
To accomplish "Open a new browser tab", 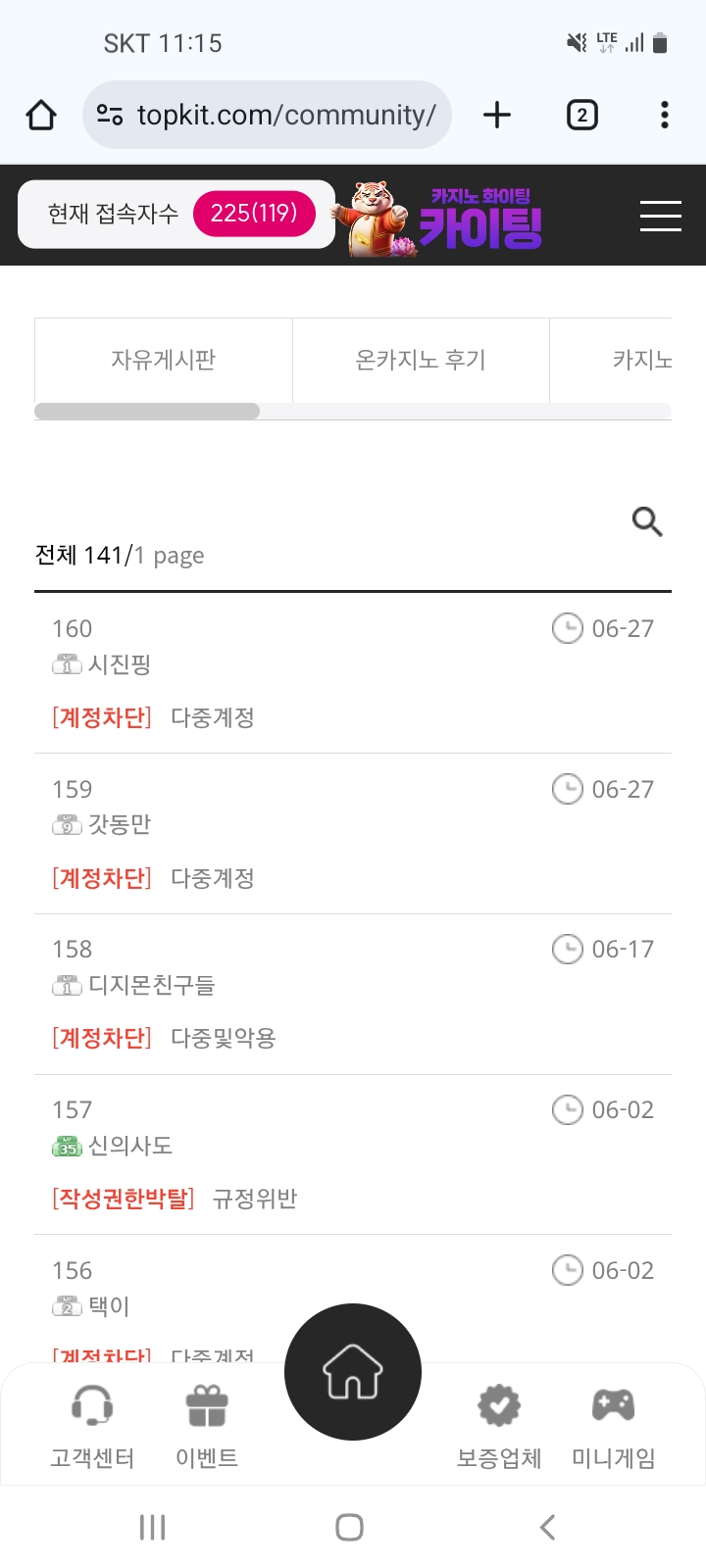I will [x=497, y=115].
